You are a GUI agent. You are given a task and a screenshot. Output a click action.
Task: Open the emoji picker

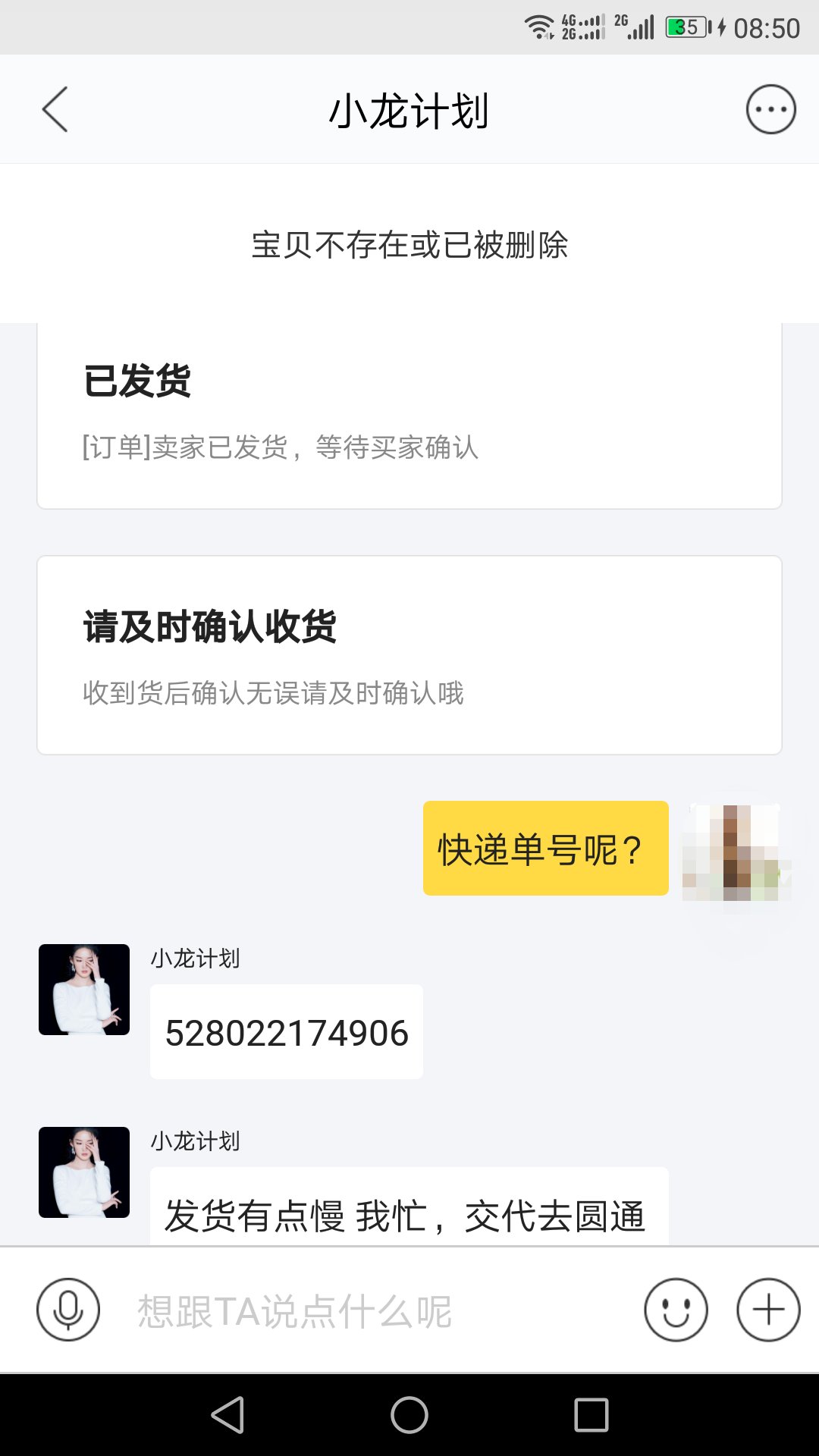pyautogui.click(x=676, y=1310)
